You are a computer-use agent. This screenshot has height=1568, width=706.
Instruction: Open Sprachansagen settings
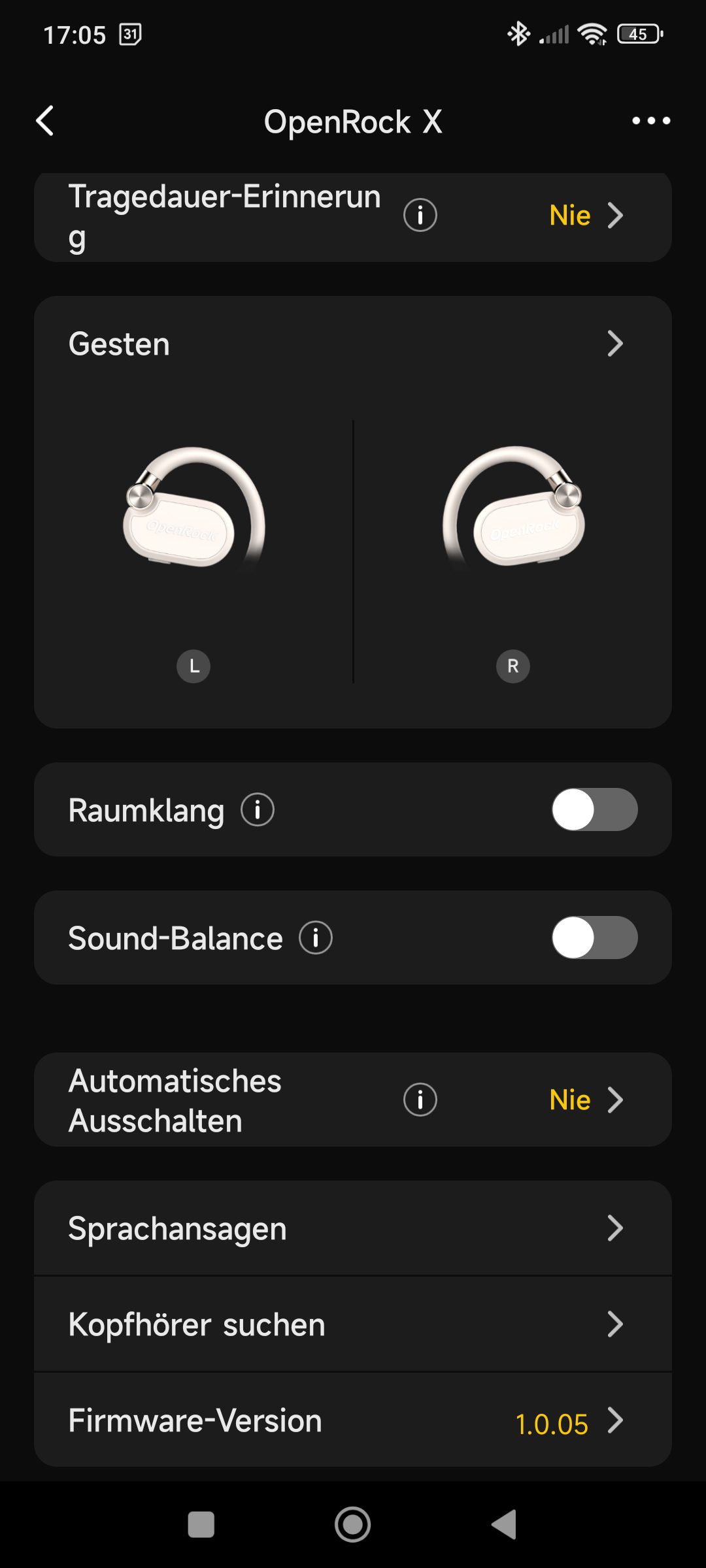tap(353, 1228)
